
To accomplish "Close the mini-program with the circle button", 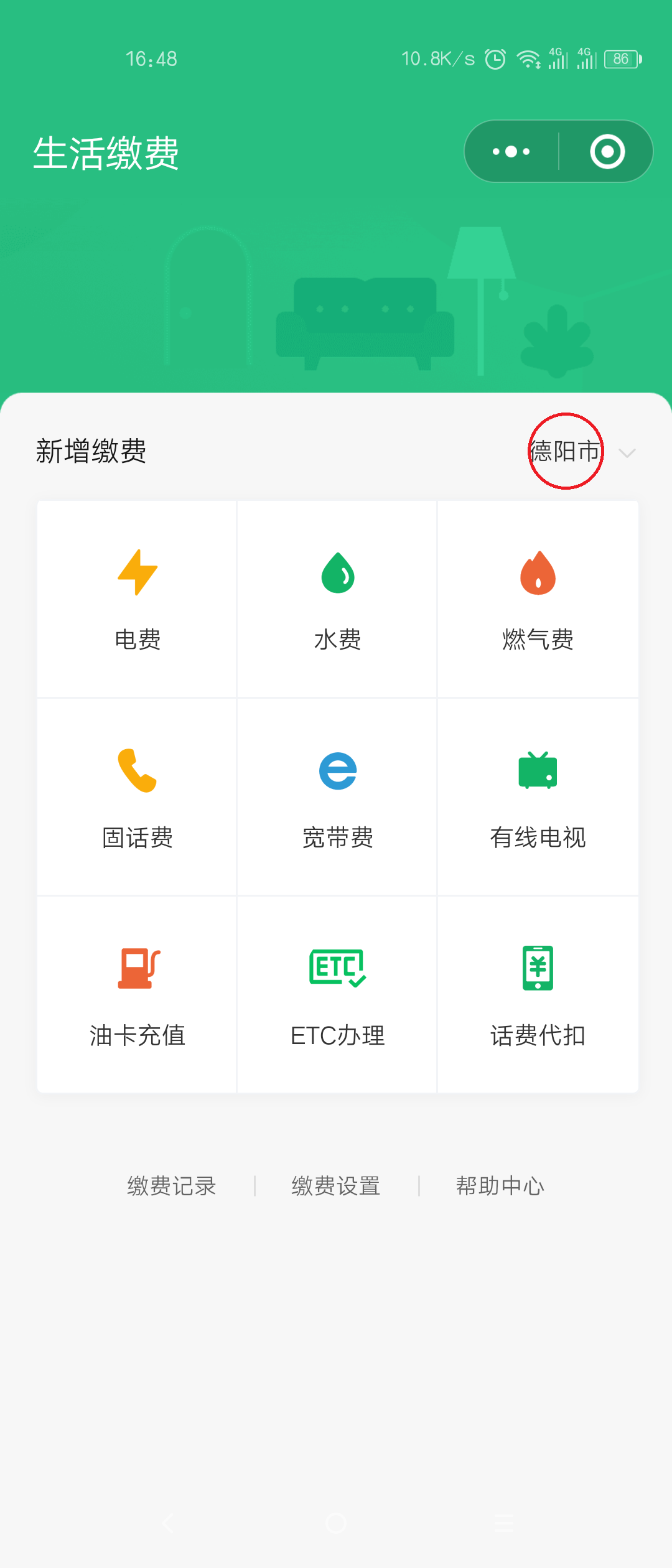I will click(x=607, y=151).
